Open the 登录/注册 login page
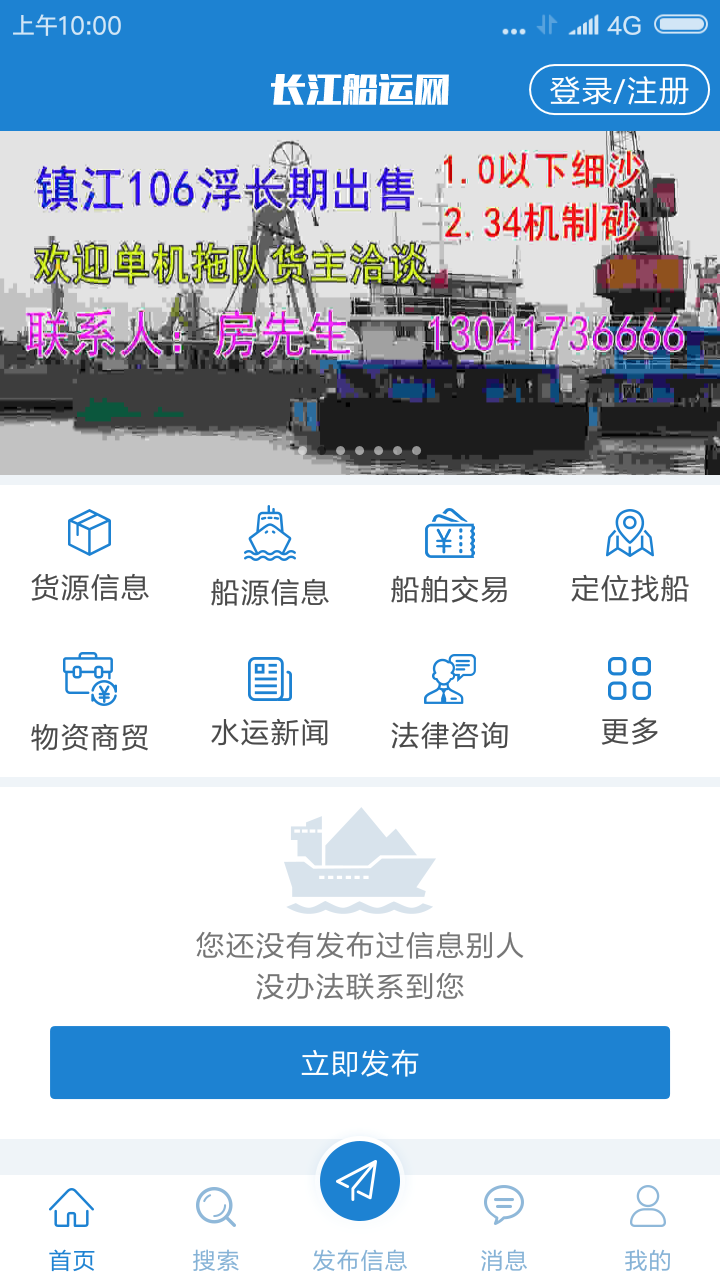 click(x=619, y=90)
